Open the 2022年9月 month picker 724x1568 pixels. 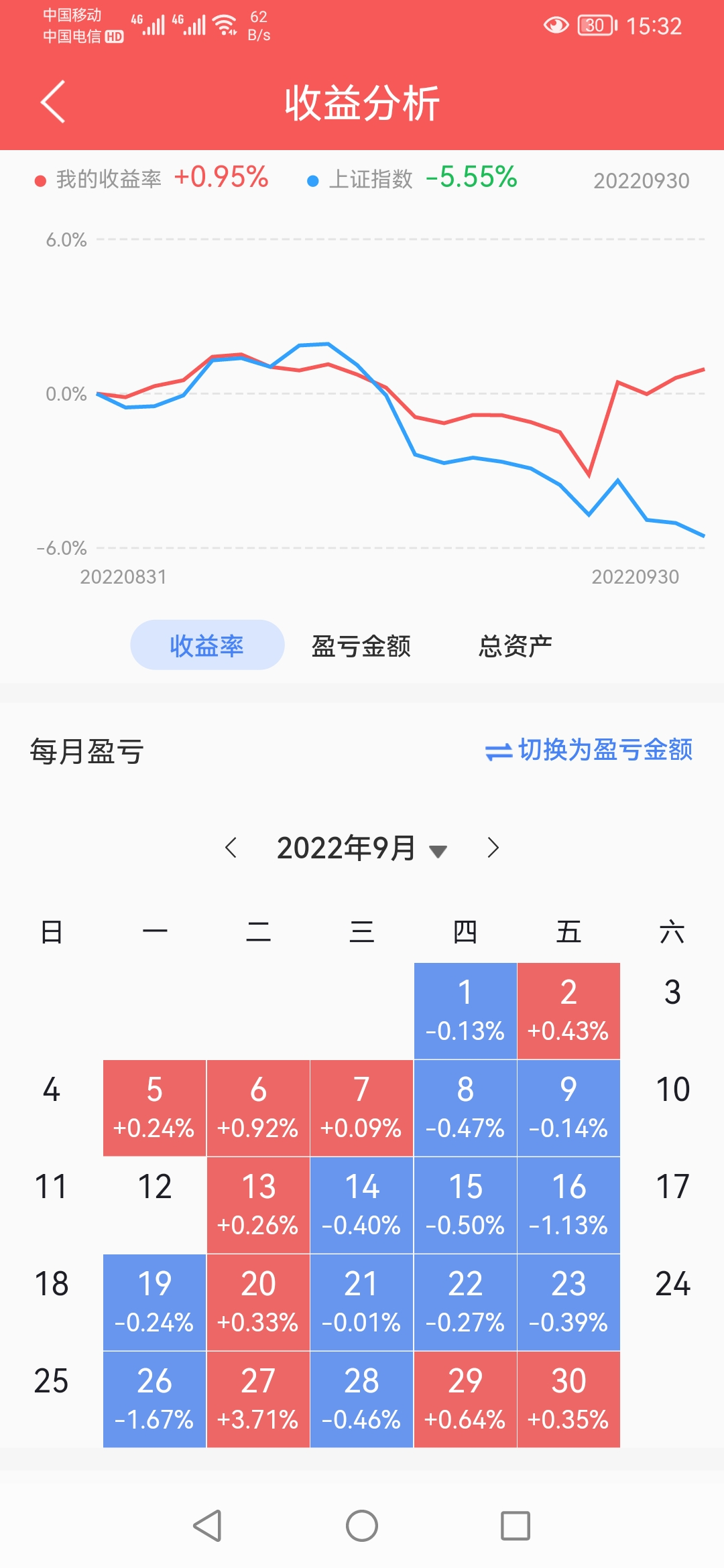click(x=361, y=848)
